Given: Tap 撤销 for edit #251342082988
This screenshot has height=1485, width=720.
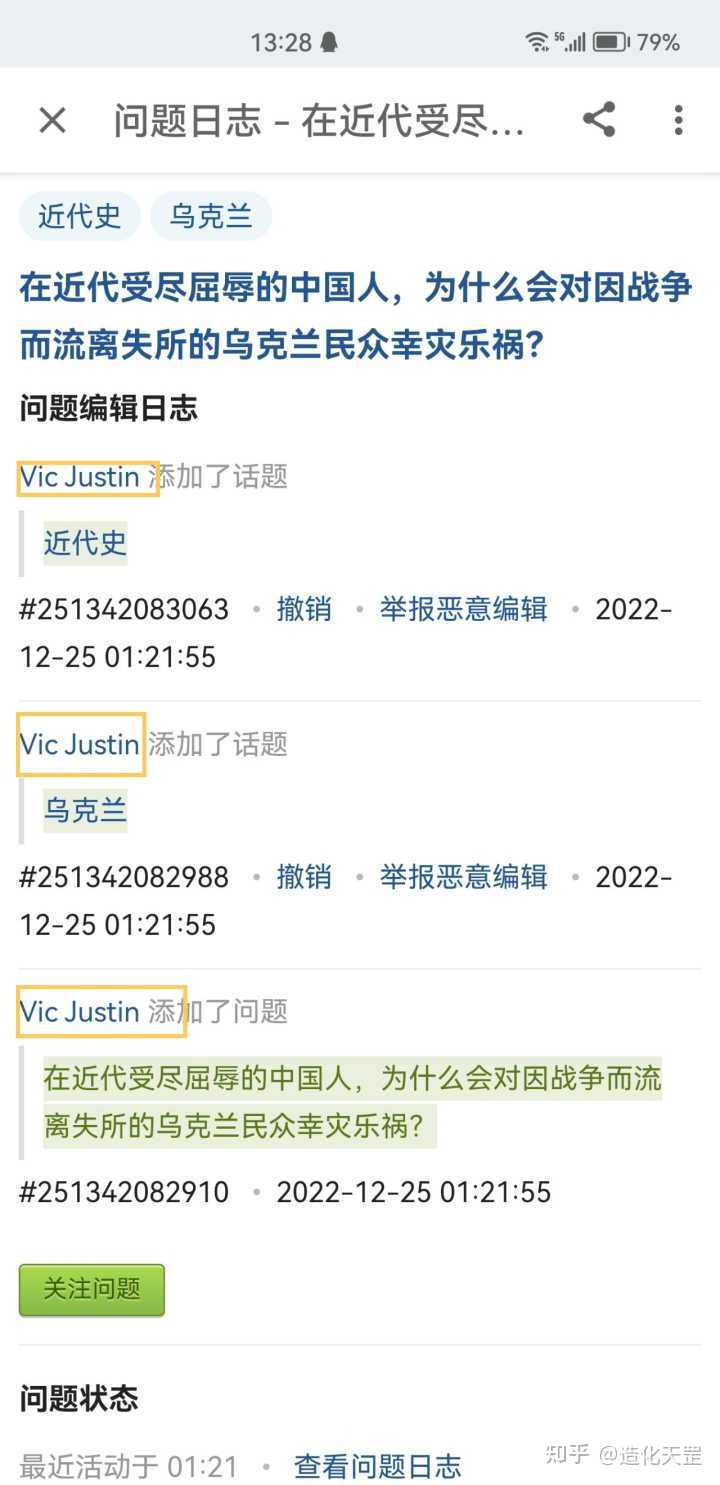Looking at the screenshot, I should tap(304, 877).
